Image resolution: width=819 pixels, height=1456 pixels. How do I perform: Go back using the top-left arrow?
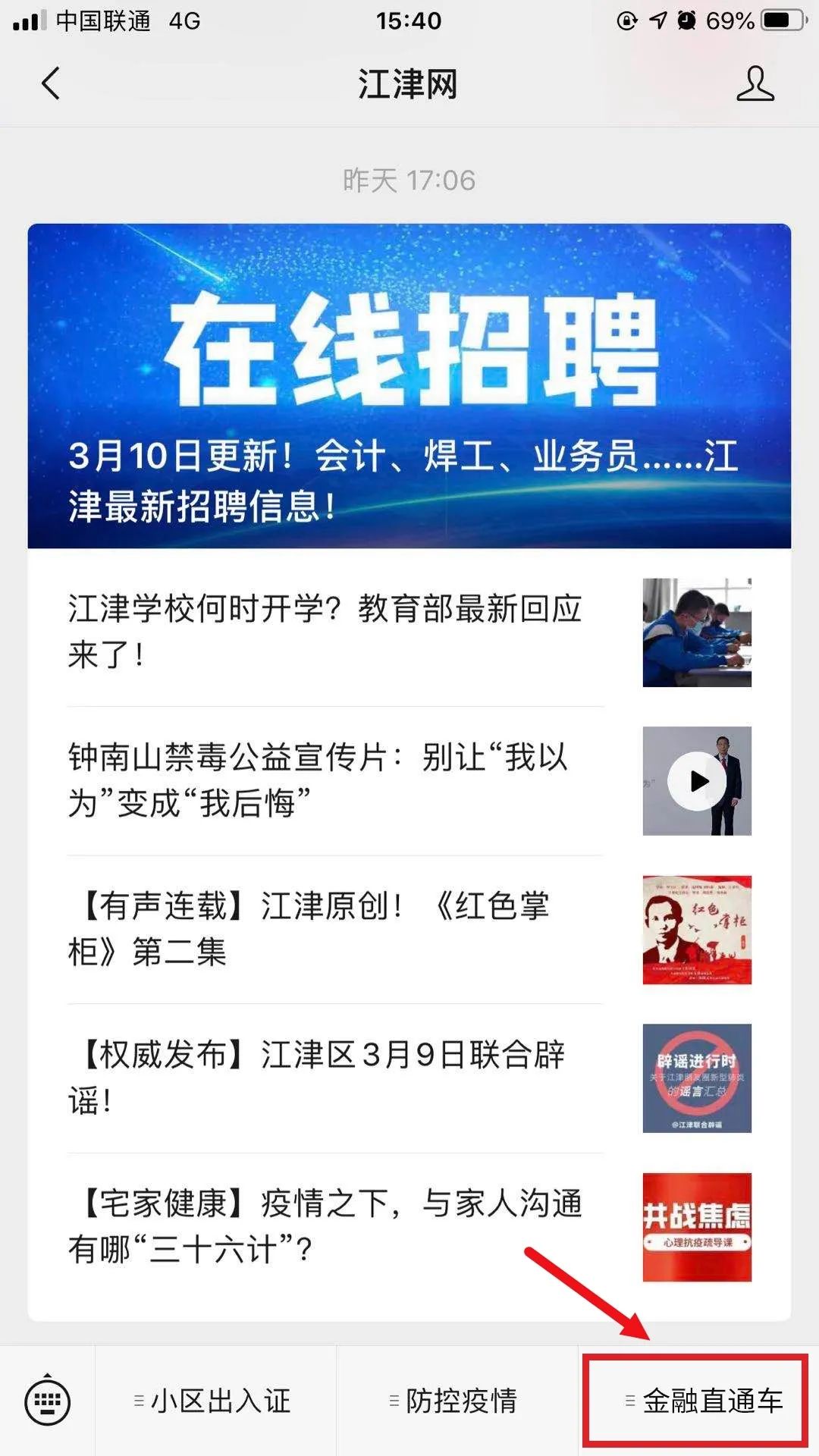tap(51, 83)
